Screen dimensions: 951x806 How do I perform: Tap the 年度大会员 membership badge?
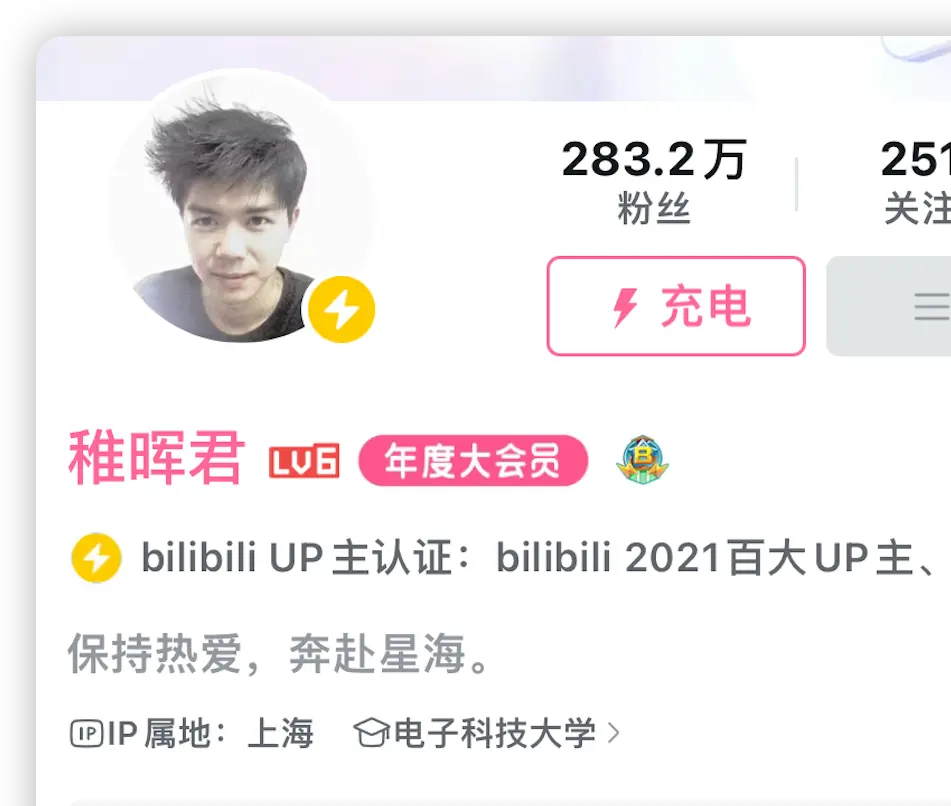(x=472, y=461)
